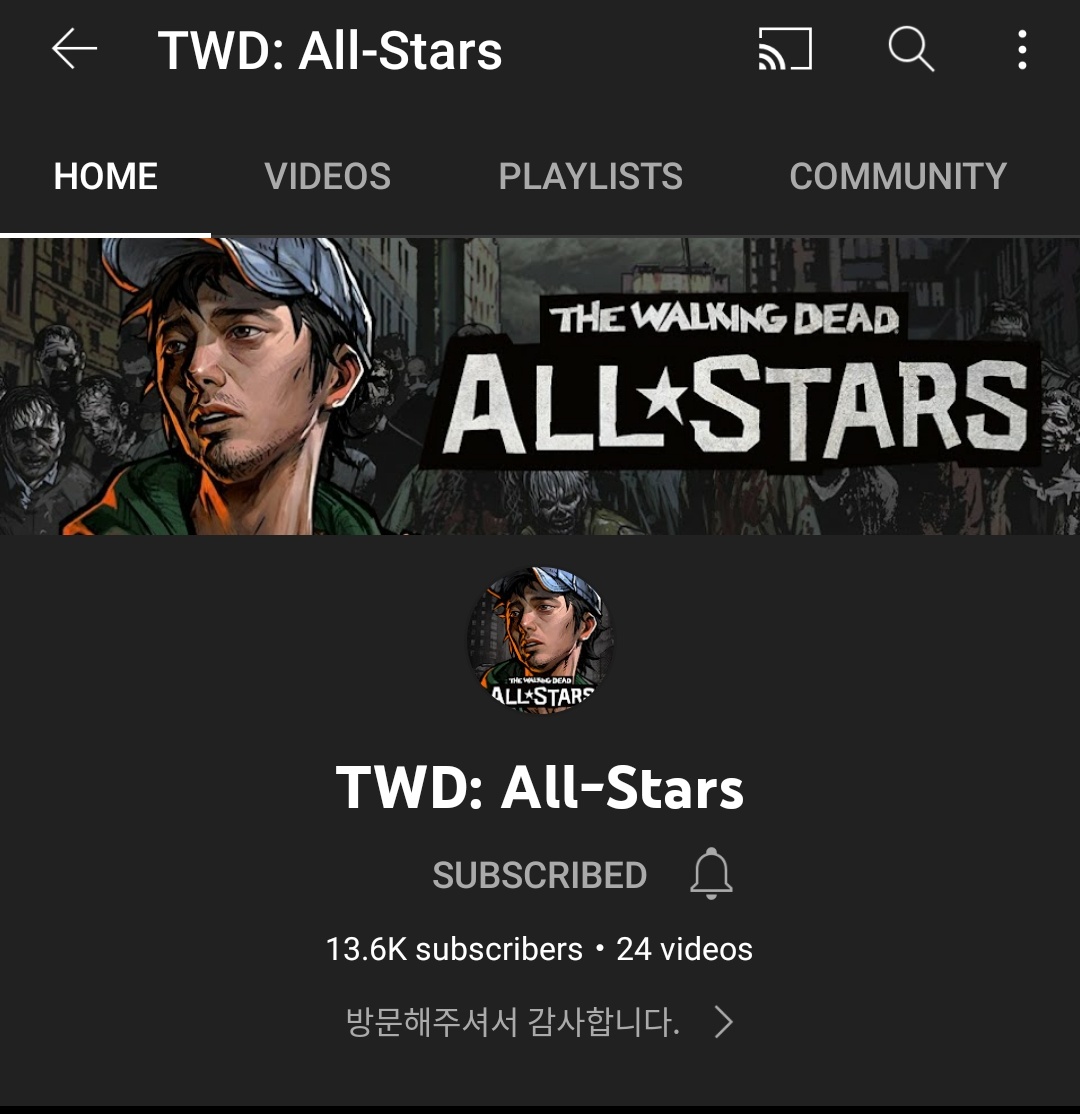This screenshot has height=1114, width=1080.
Task: Tap the Subscribed button to unsubscribe
Action: [539, 875]
